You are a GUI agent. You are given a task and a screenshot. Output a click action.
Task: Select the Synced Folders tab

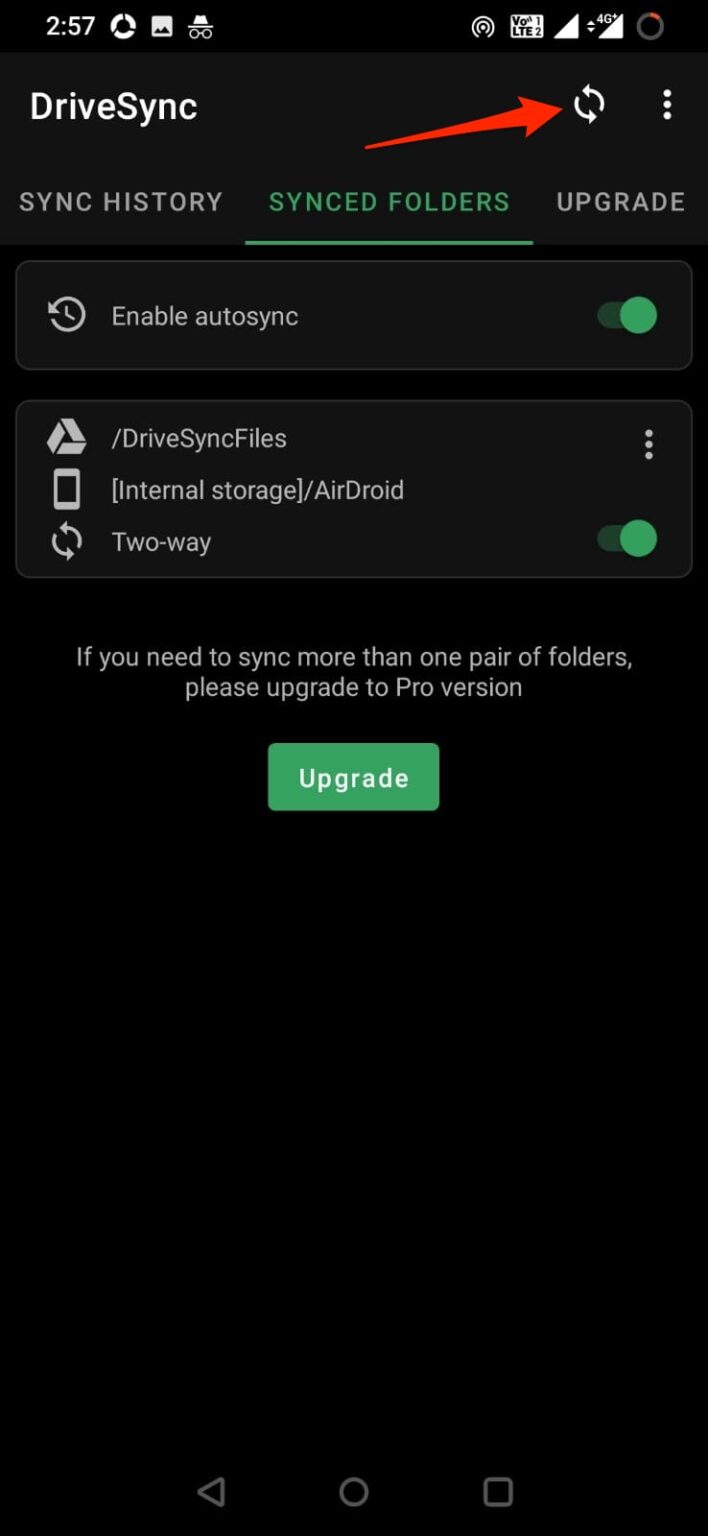pyautogui.click(x=389, y=201)
